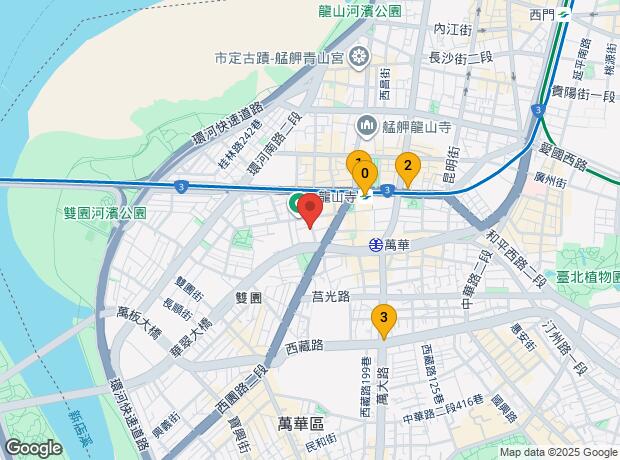
Task: Select the orange marker numbered 3
Action: pos(383,320)
